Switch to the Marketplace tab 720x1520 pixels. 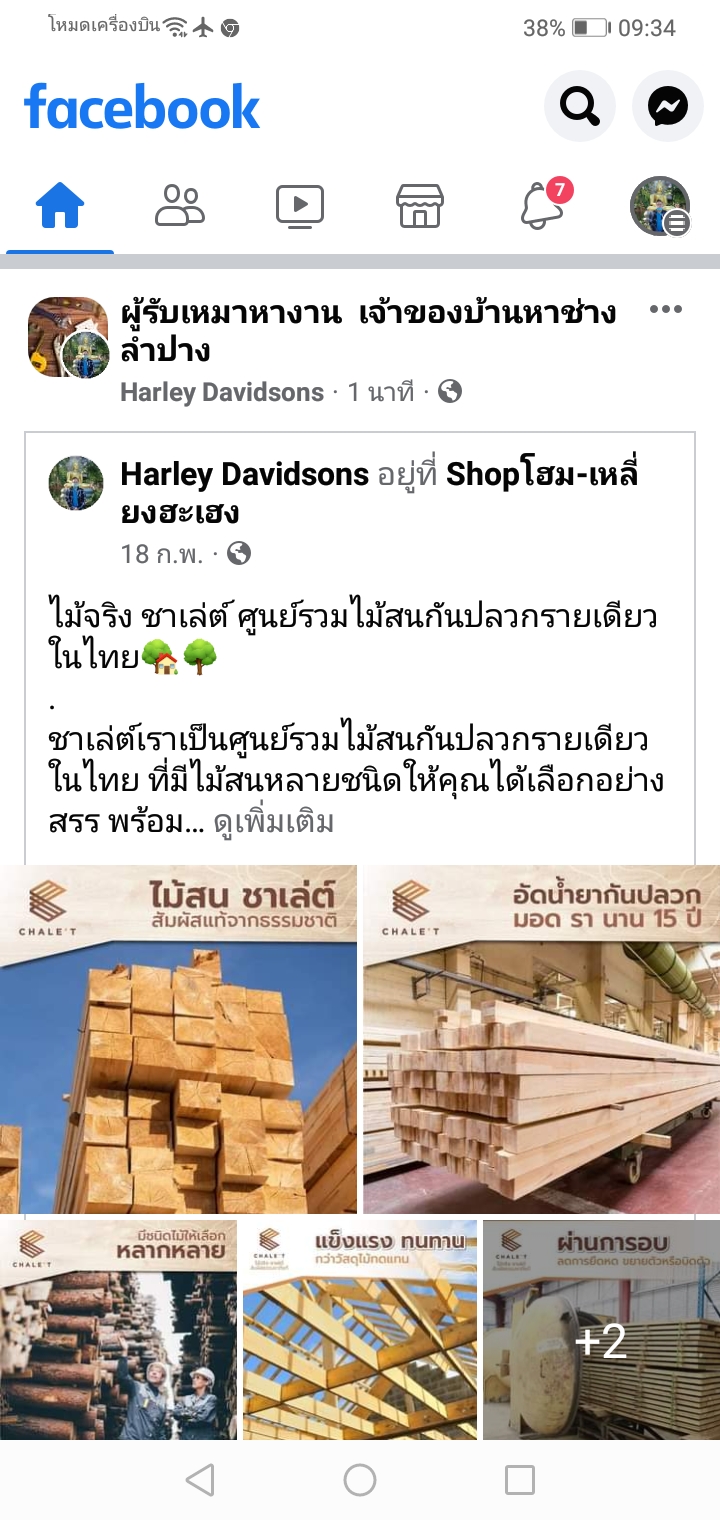(420, 207)
